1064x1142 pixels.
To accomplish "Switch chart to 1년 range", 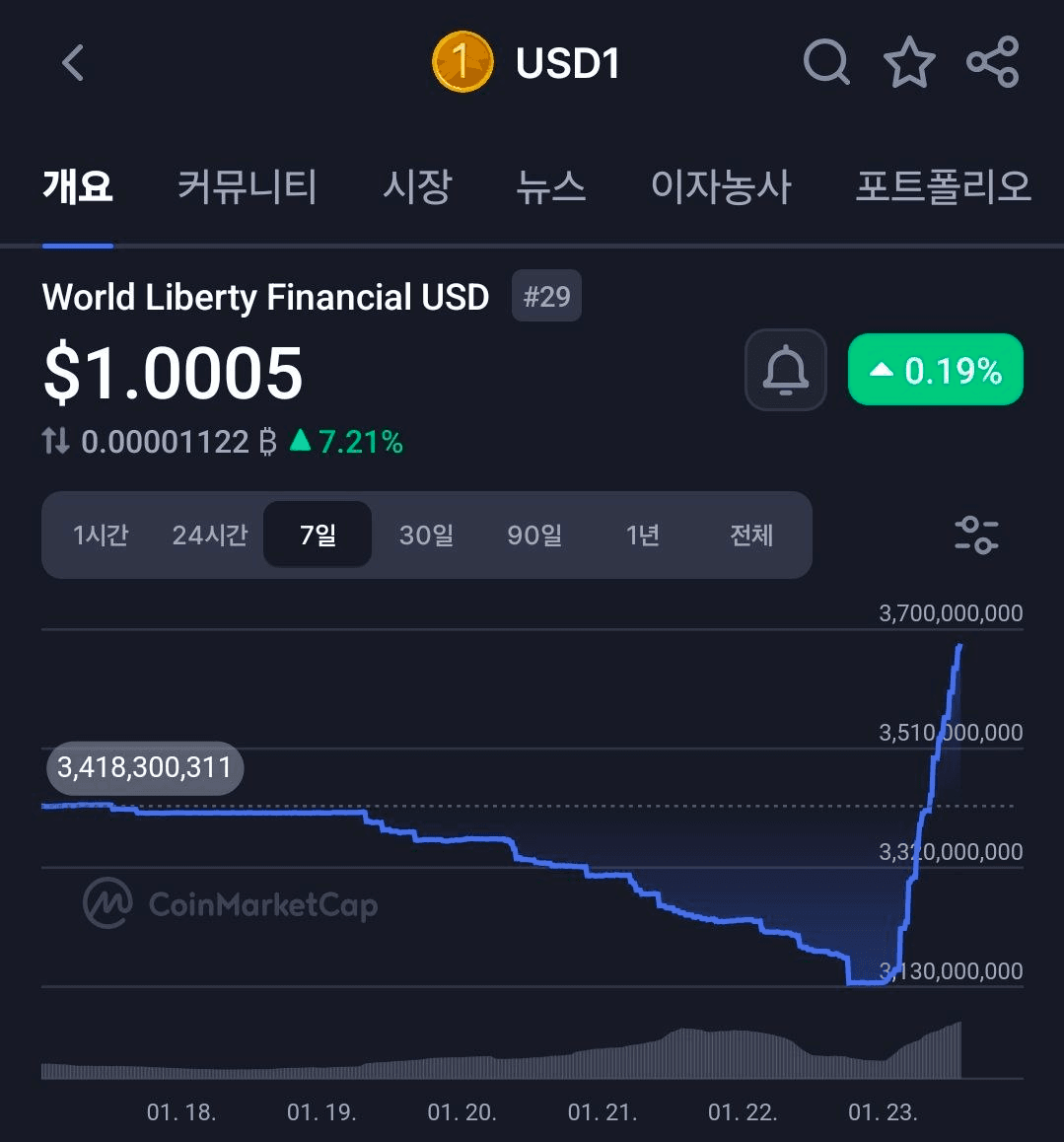I will pos(643,535).
